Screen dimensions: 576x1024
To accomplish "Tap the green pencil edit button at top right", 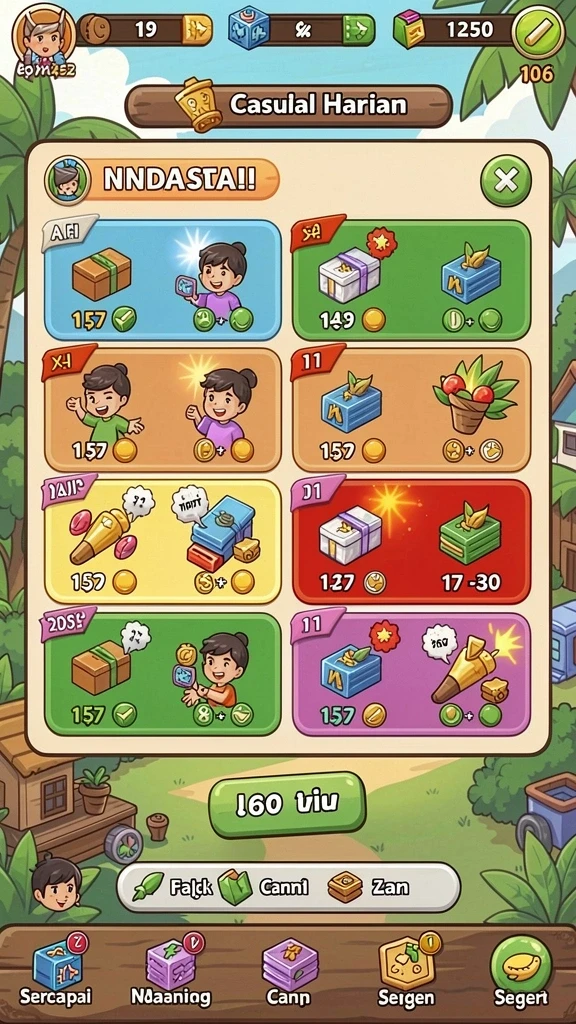I will (x=538, y=32).
